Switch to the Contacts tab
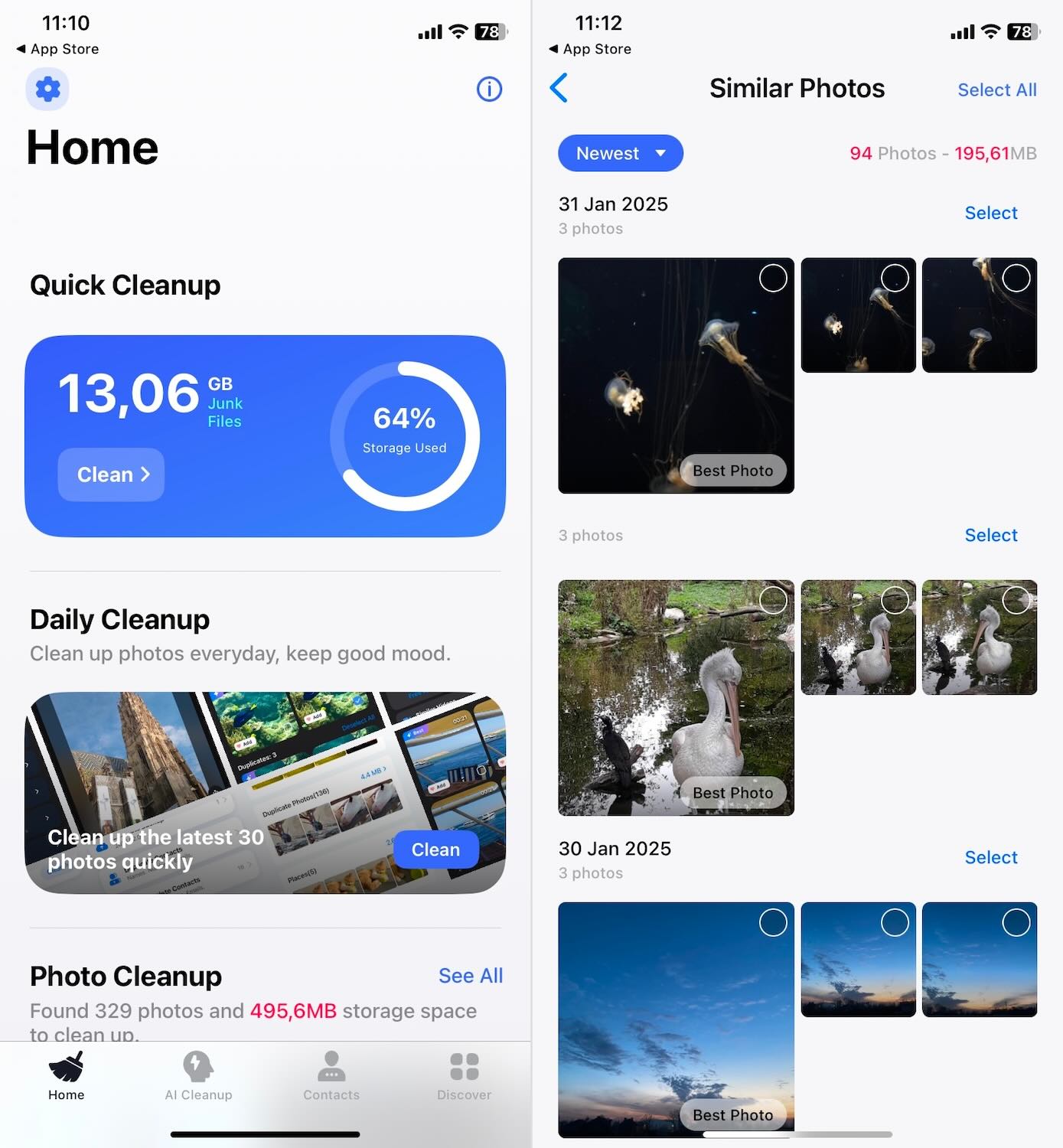Viewport: 1063px width, 1148px height. [331, 1075]
